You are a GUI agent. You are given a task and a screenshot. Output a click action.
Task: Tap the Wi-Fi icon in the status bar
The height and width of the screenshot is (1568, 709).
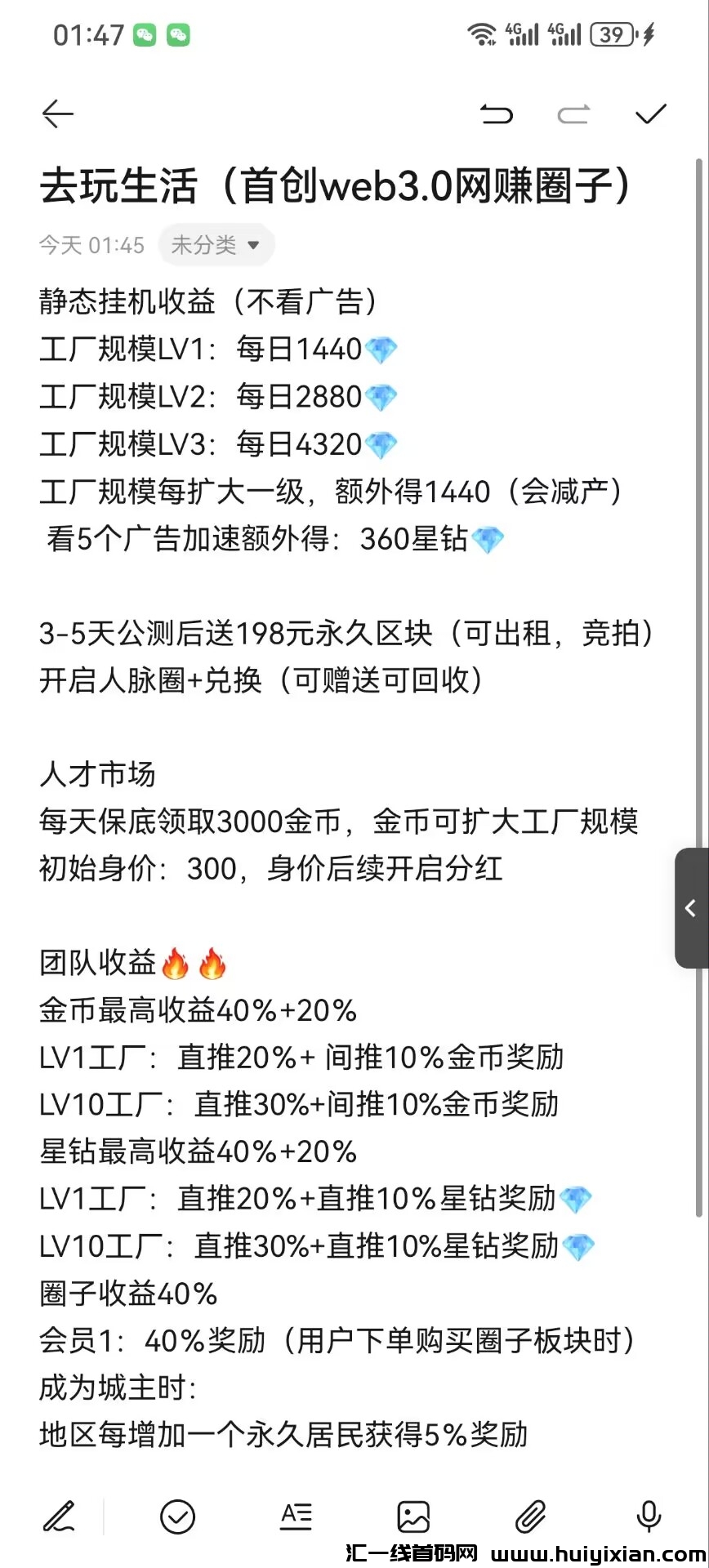480,33
